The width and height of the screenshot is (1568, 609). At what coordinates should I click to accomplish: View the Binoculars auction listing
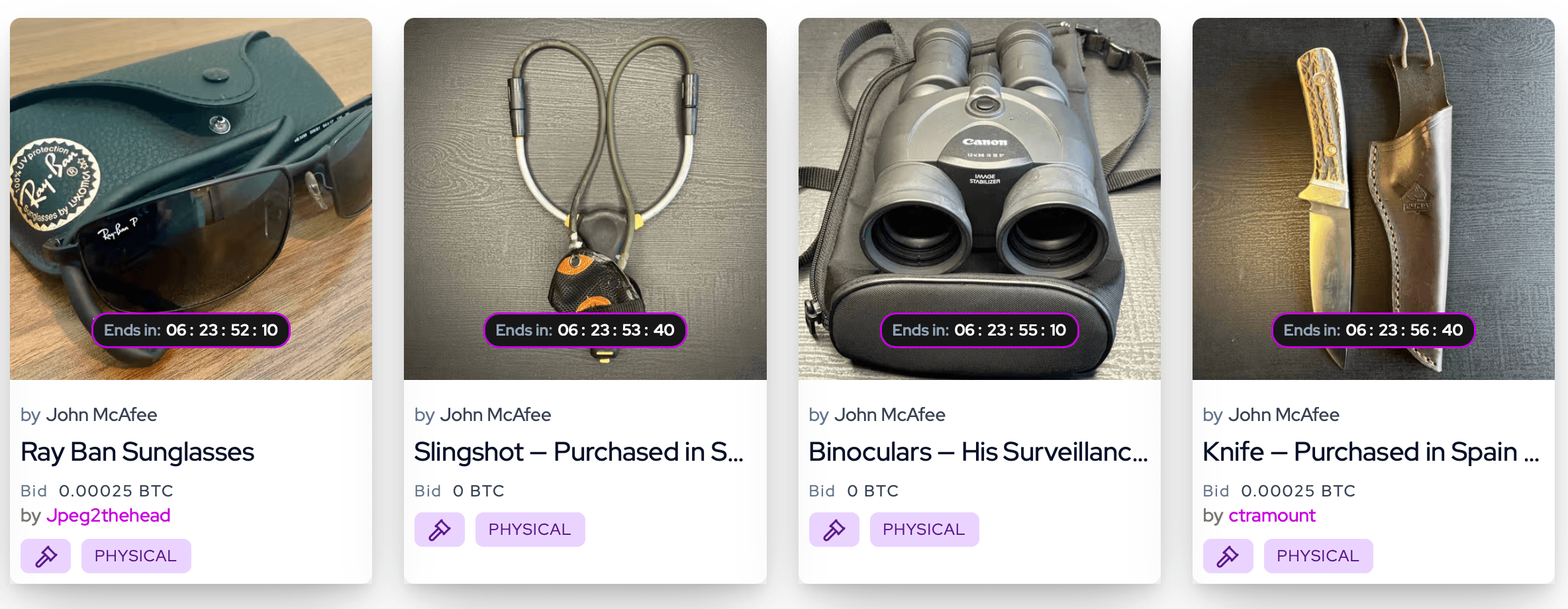pyautogui.click(x=977, y=452)
